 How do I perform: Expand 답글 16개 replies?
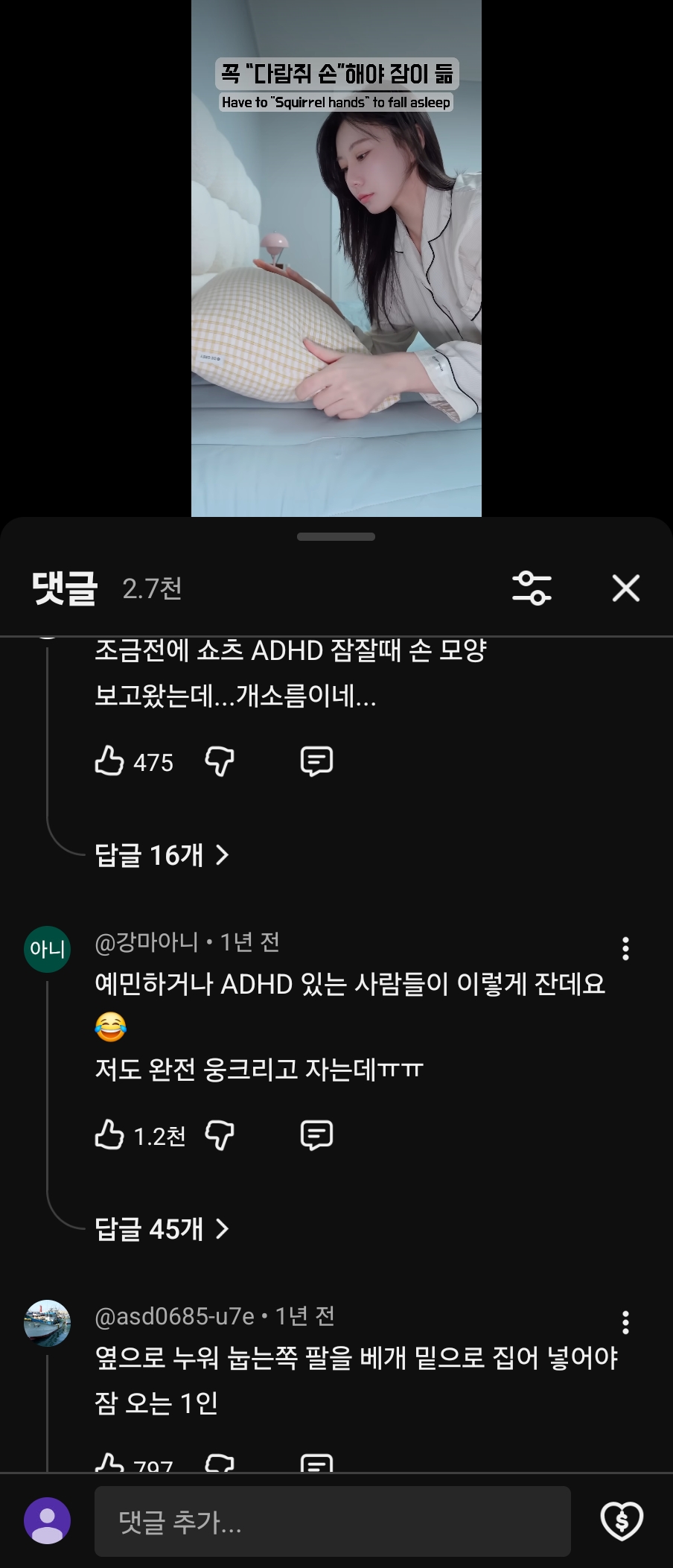pyautogui.click(x=162, y=855)
